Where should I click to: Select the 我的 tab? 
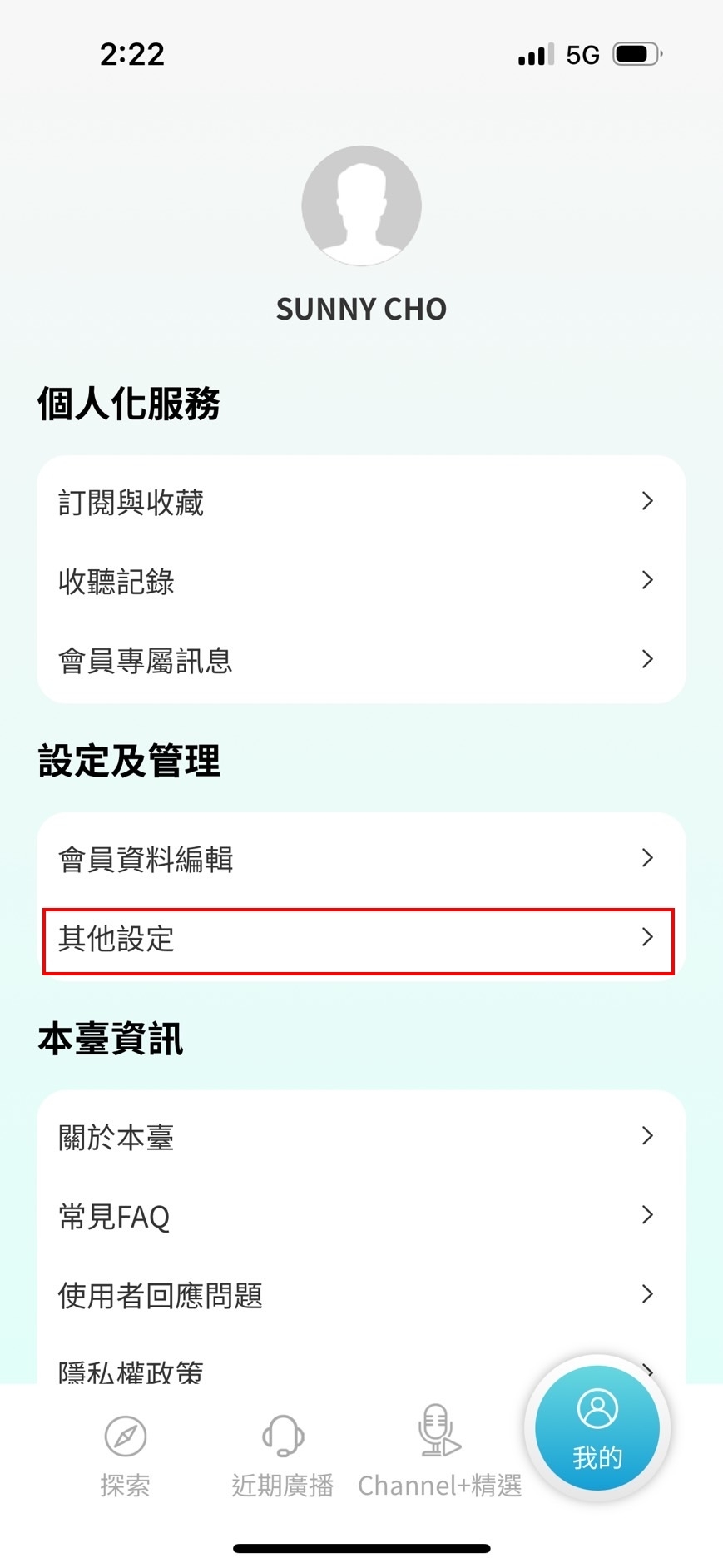tap(597, 1428)
